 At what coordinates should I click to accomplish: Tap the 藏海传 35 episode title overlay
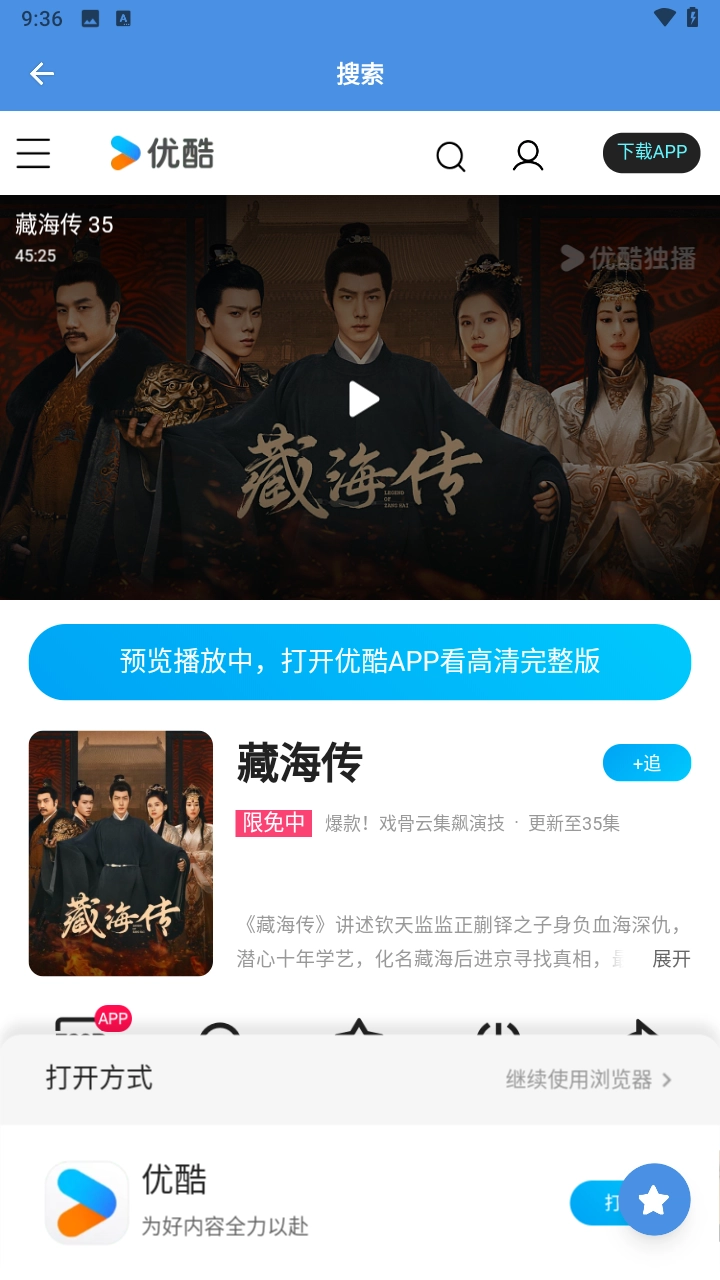click(65, 225)
